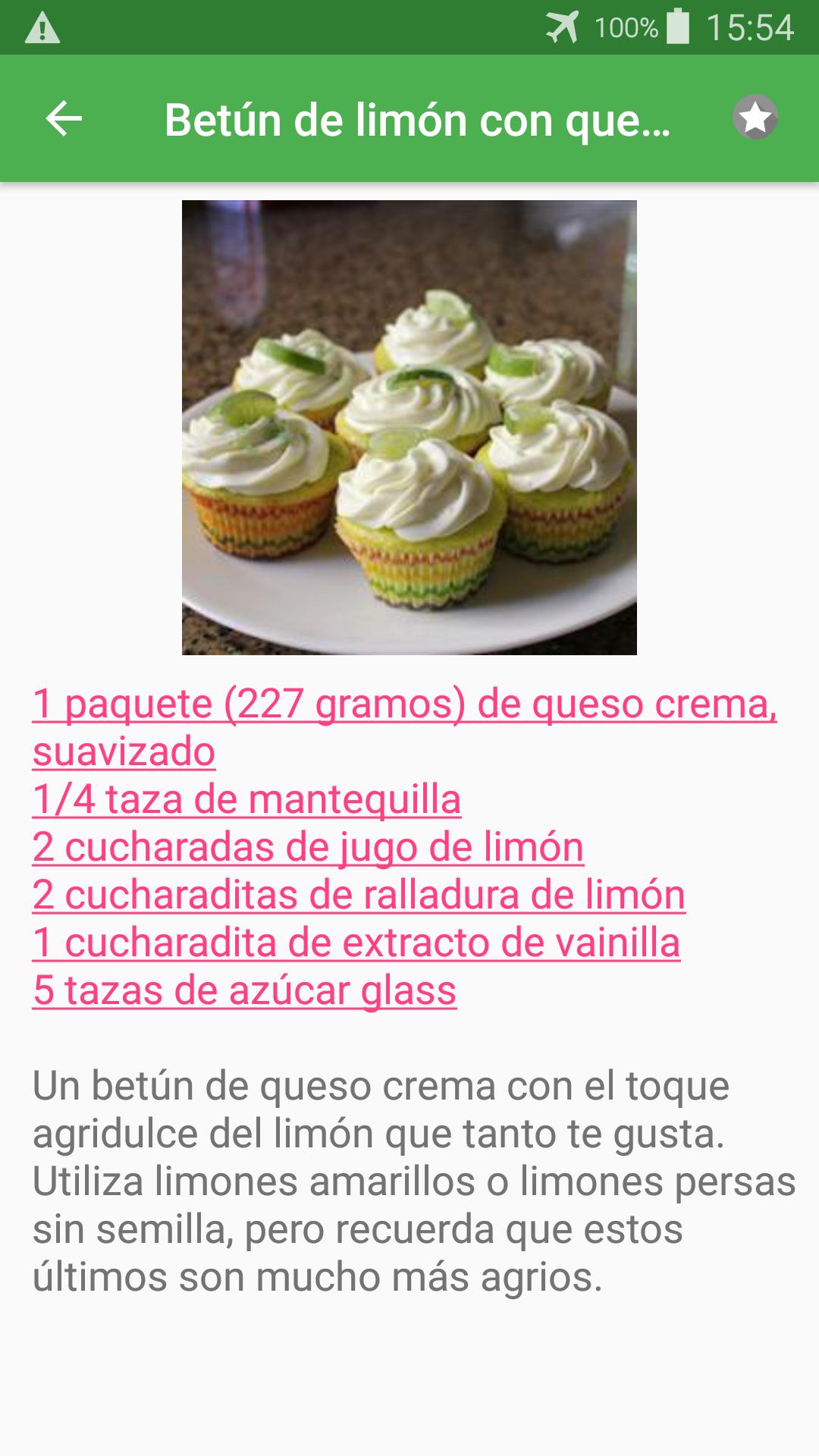
Task: Open the azúcar glass ingredient link
Action: click(x=244, y=990)
